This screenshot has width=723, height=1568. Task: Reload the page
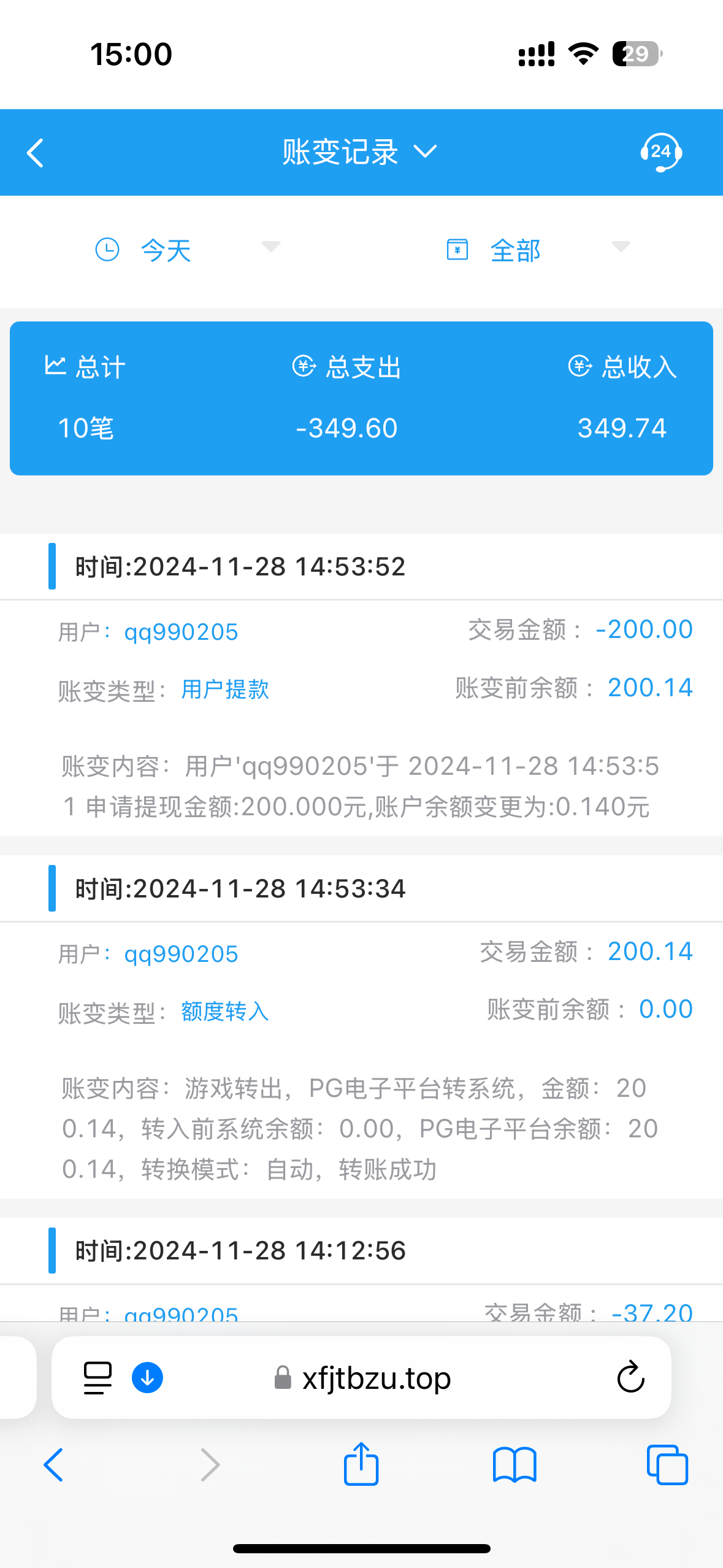pyautogui.click(x=630, y=1378)
